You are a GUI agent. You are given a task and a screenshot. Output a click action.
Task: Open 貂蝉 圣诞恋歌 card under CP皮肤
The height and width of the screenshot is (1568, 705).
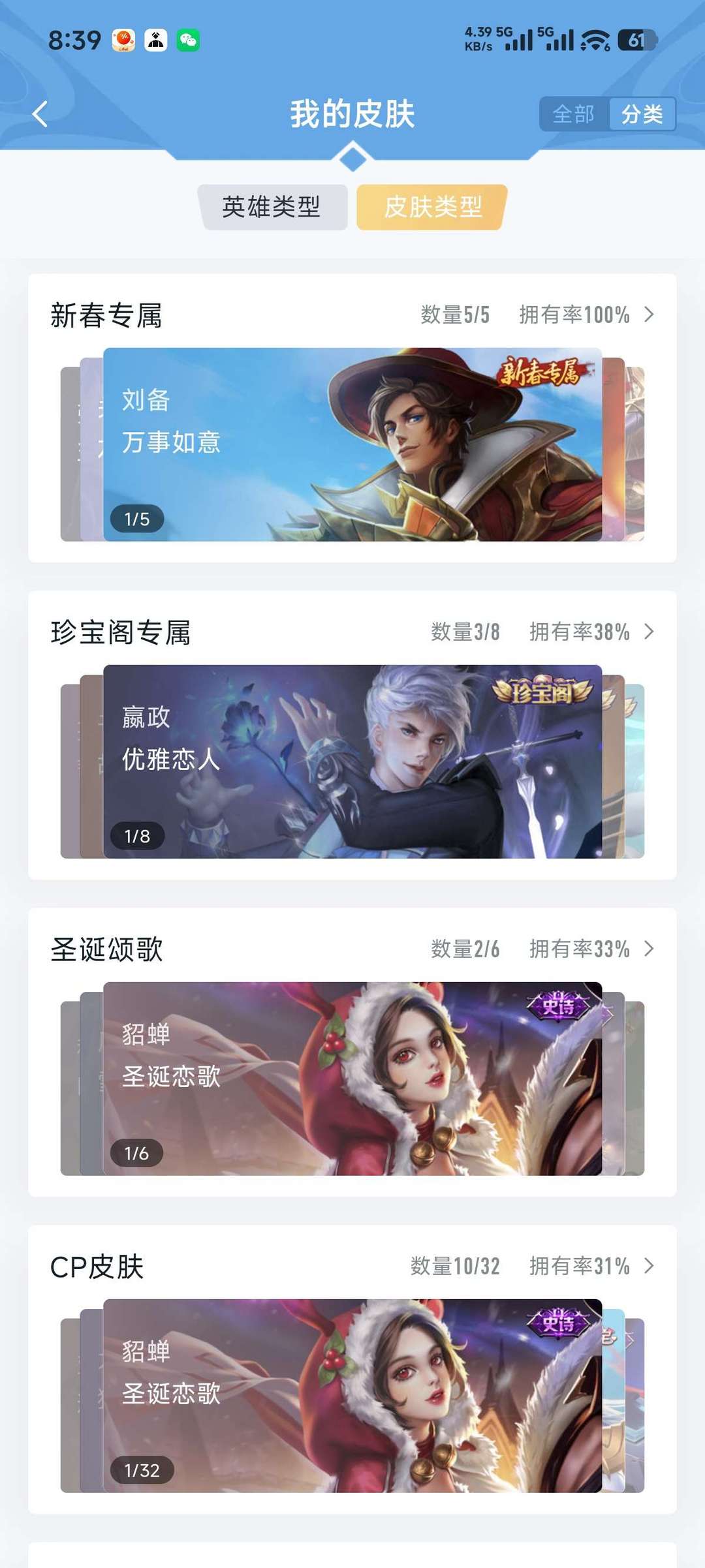pos(352,1396)
